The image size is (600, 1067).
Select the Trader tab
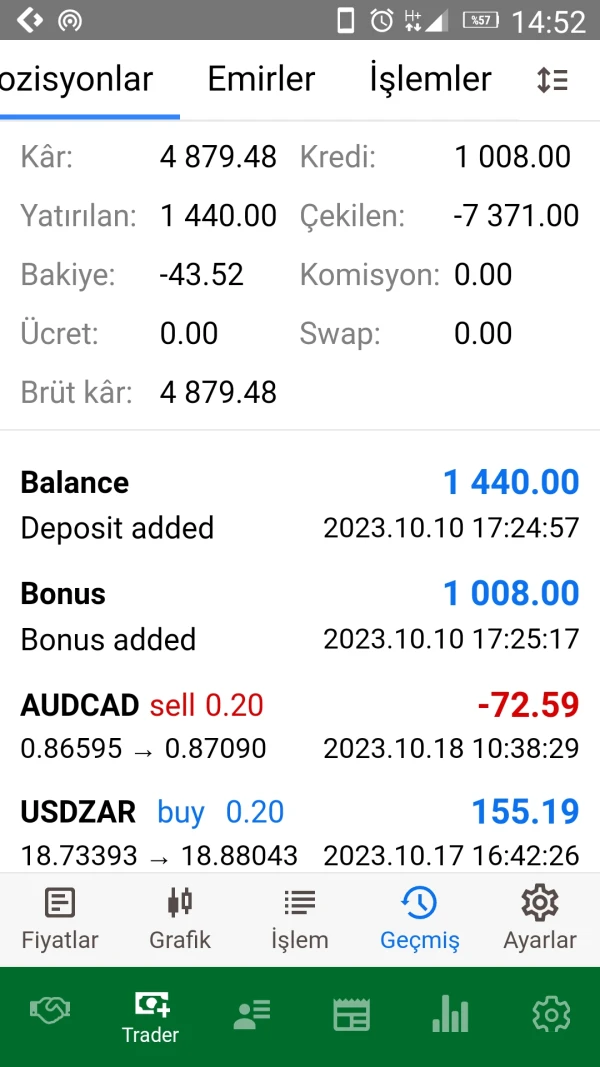pyautogui.click(x=150, y=1015)
